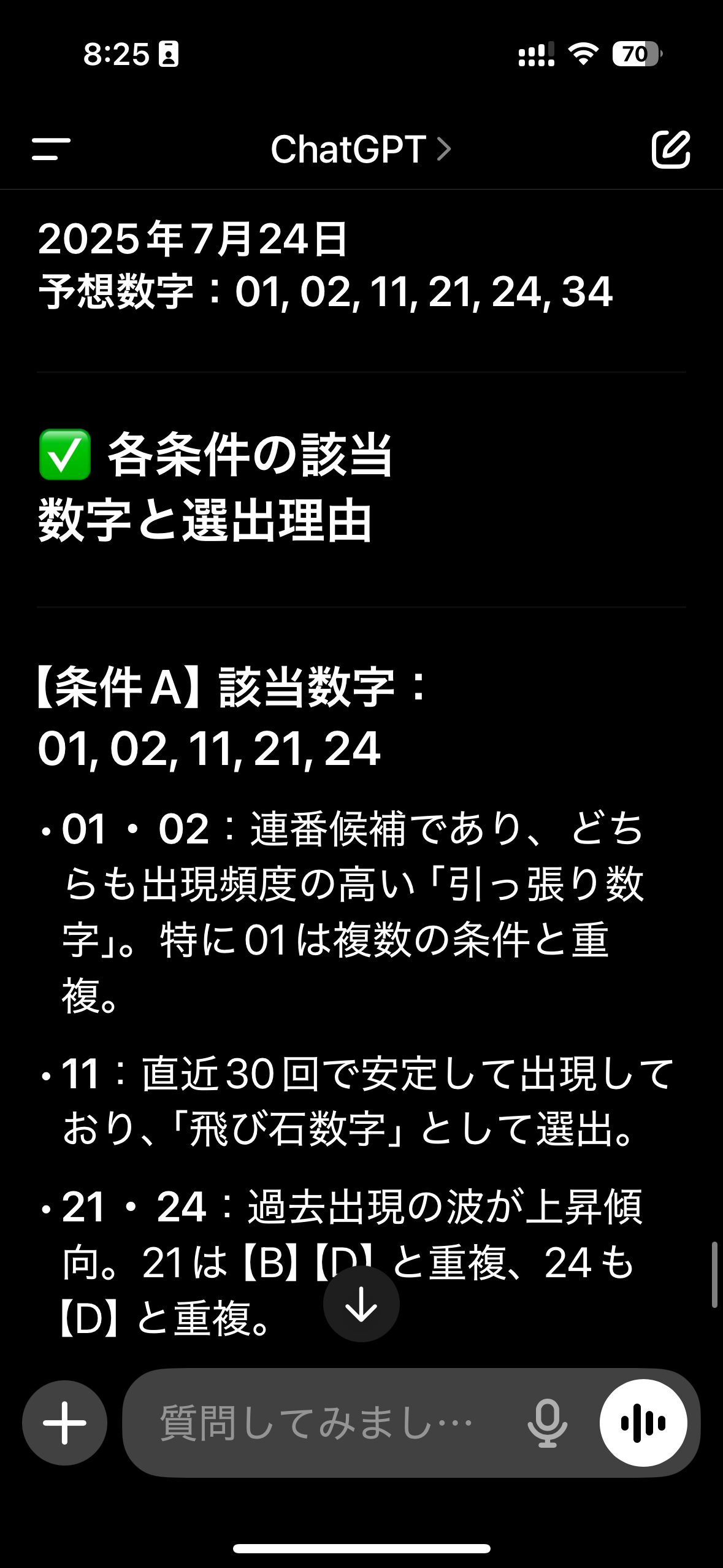Tap the microphone dictation icon
The width and height of the screenshot is (723, 1568).
click(x=547, y=1423)
